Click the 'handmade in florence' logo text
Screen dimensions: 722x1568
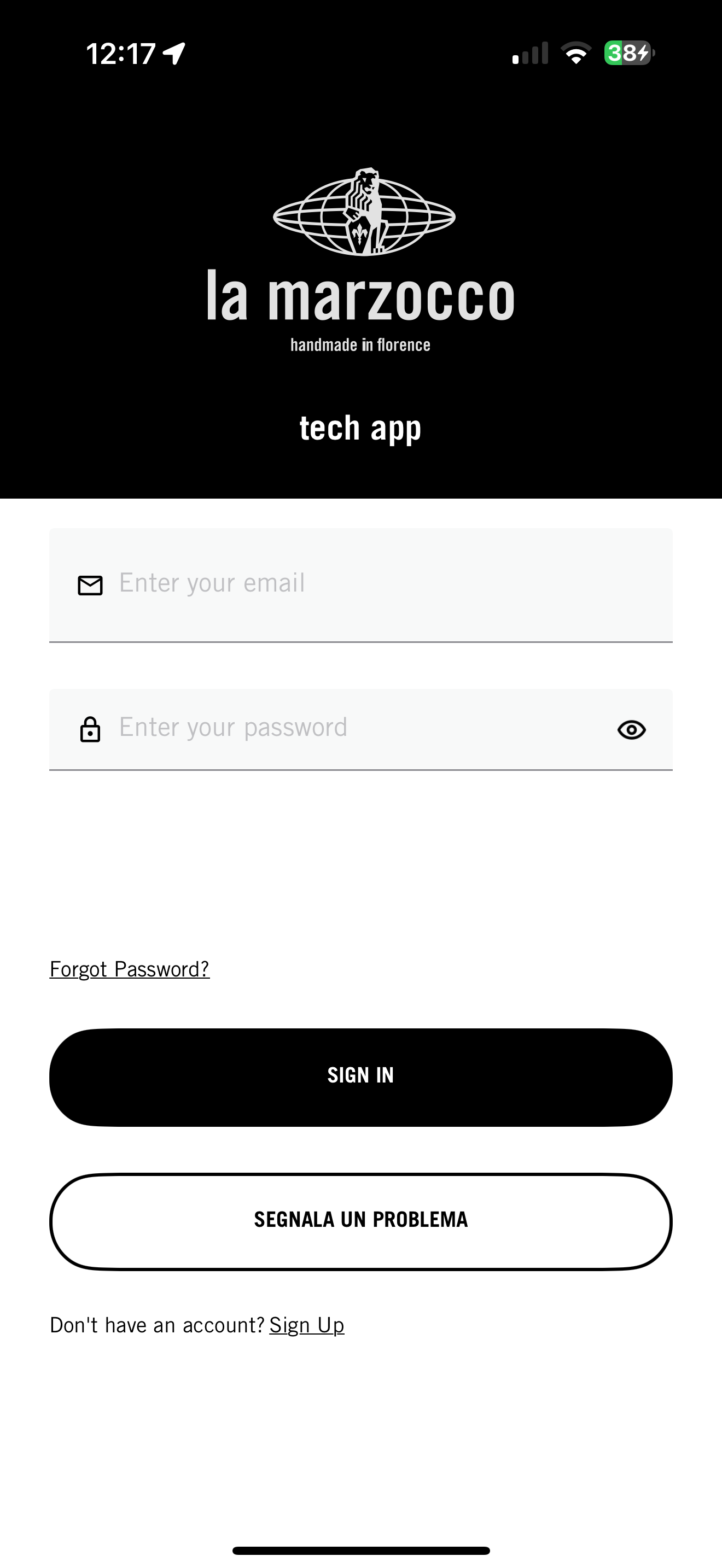click(x=361, y=344)
